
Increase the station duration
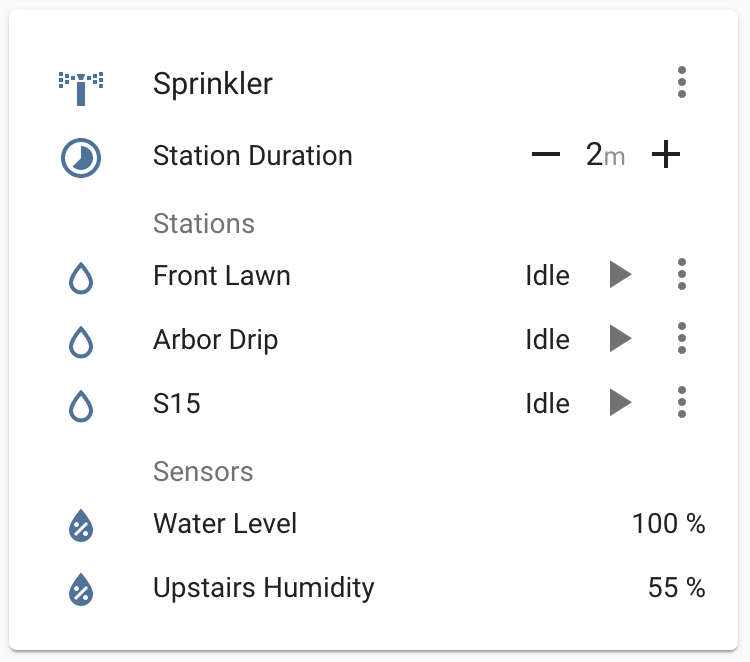[x=666, y=155]
